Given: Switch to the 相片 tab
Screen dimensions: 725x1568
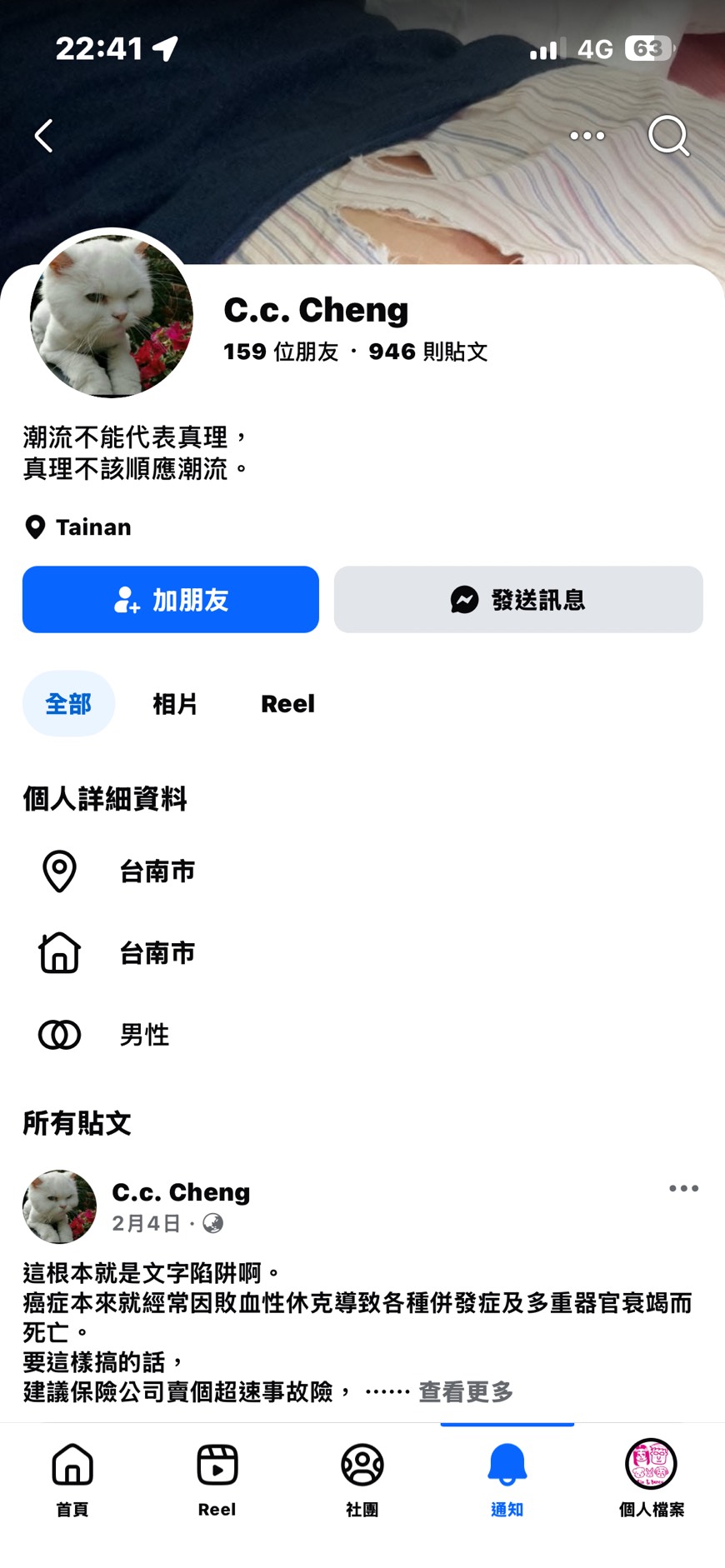Looking at the screenshot, I should click(x=175, y=704).
